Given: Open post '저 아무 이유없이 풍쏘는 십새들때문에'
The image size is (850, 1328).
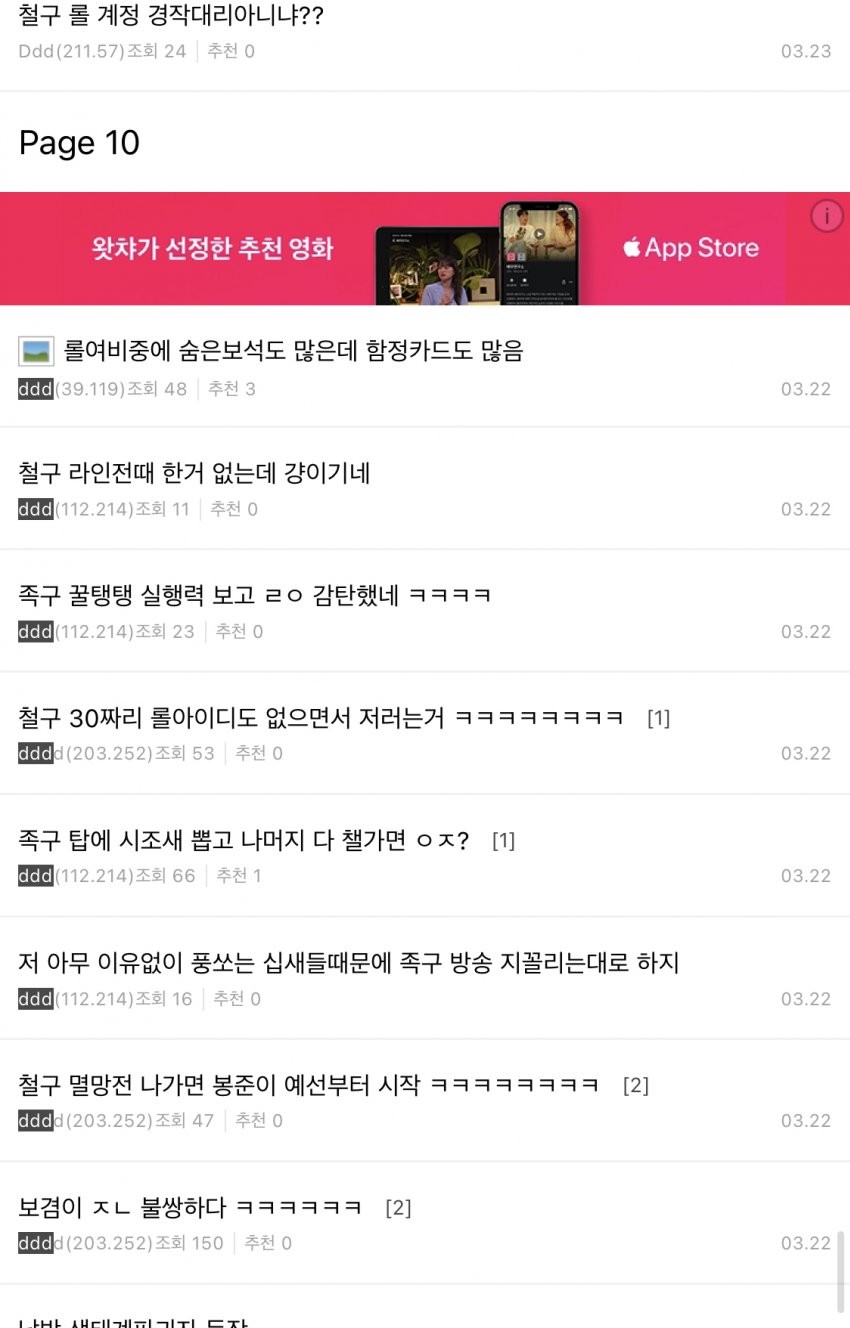Looking at the screenshot, I should tap(348, 963).
